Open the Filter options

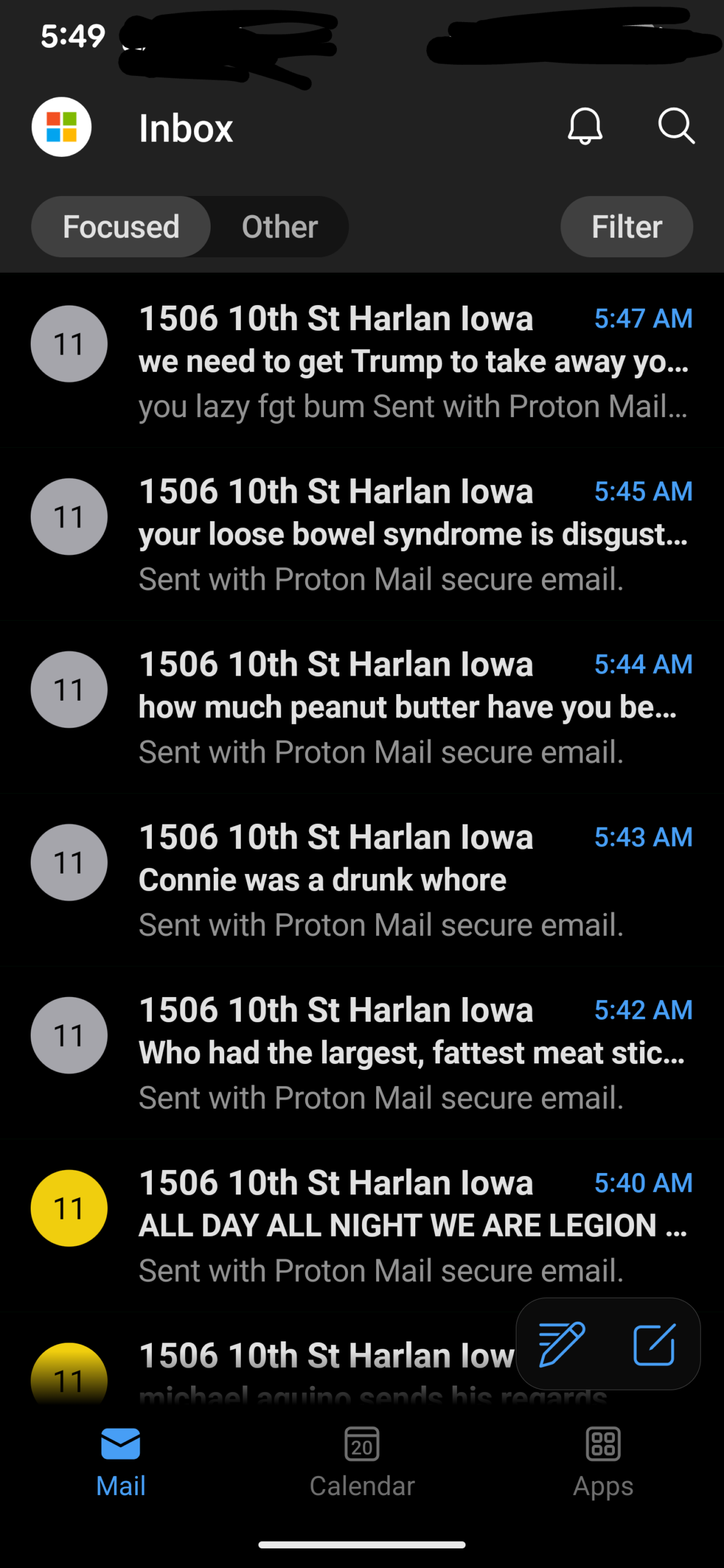click(x=627, y=227)
